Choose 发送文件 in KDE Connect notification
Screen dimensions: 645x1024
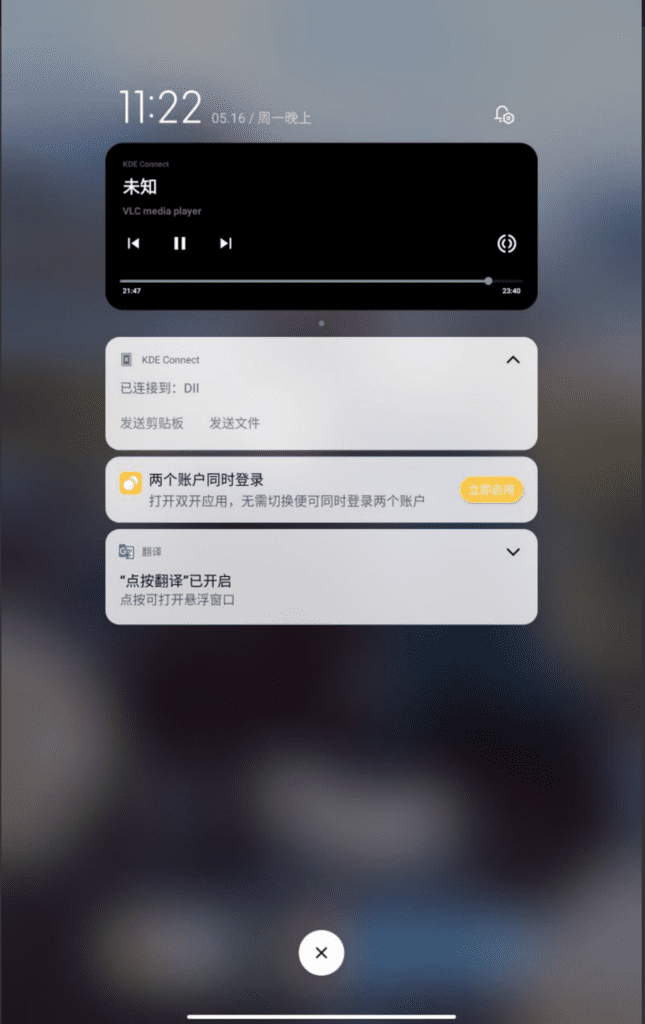tap(234, 423)
